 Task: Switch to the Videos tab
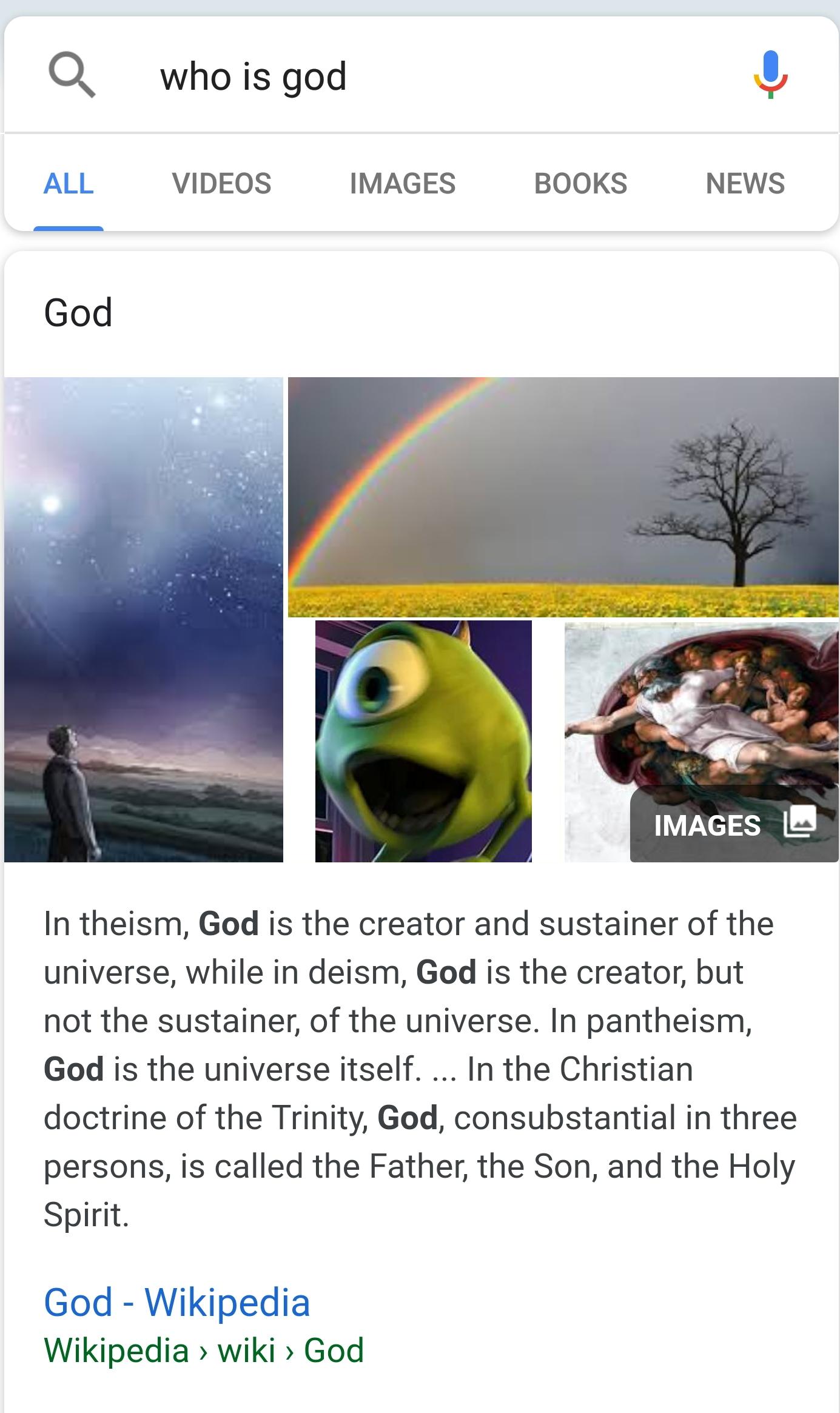(x=221, y=183)
